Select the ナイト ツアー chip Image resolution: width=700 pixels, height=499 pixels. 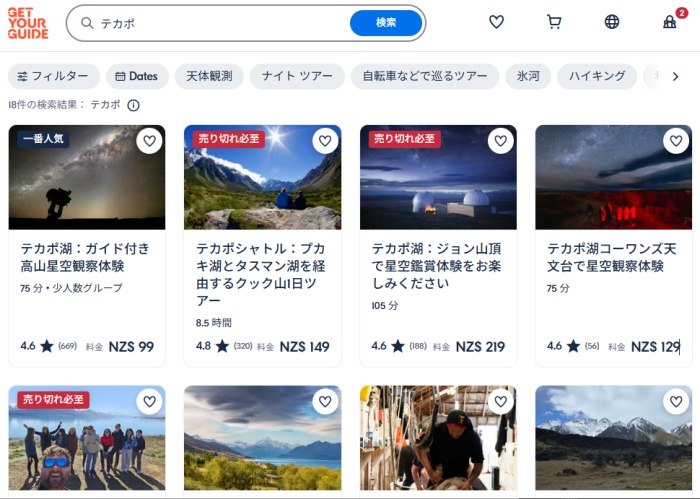tap(297, 76)
